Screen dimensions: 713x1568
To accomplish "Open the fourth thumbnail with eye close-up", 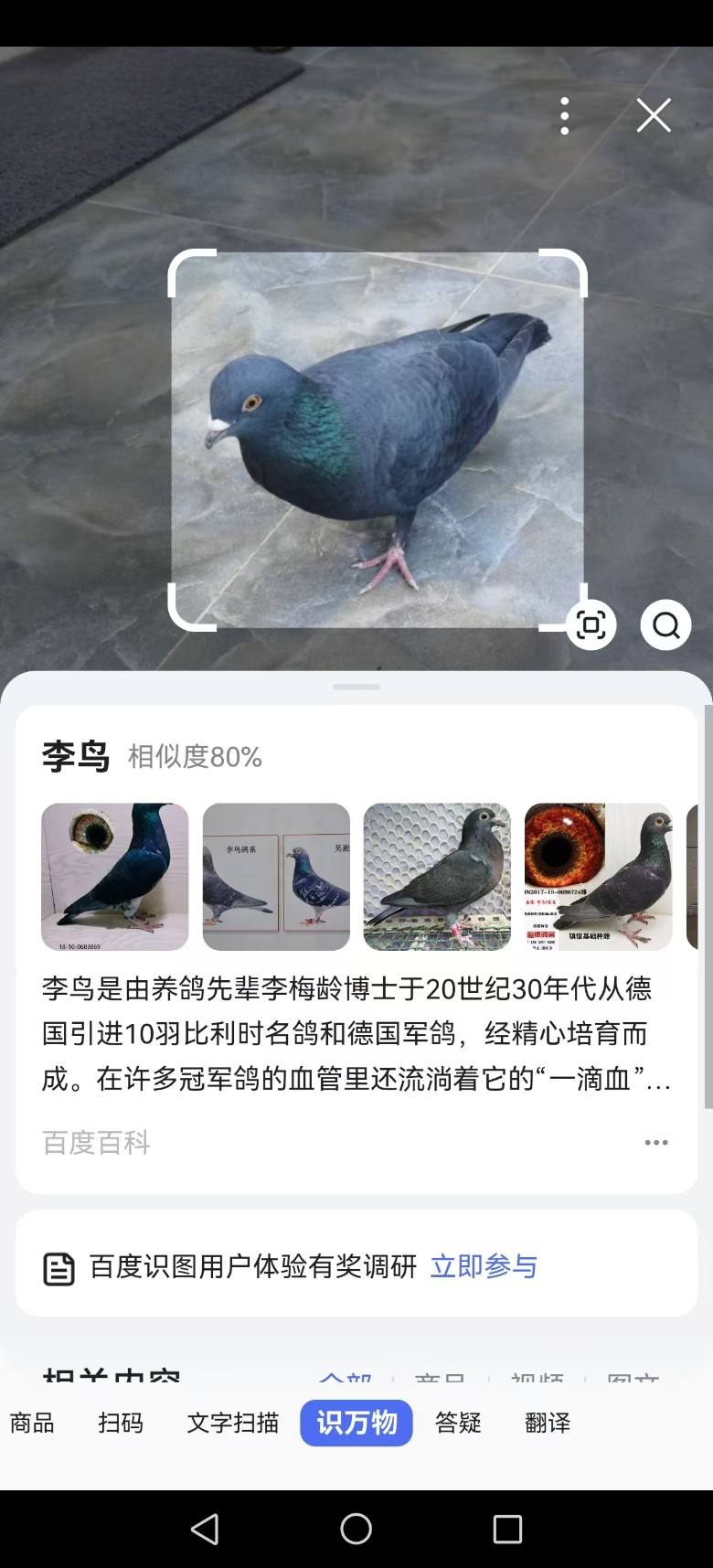I will click(x=598, y=877).
